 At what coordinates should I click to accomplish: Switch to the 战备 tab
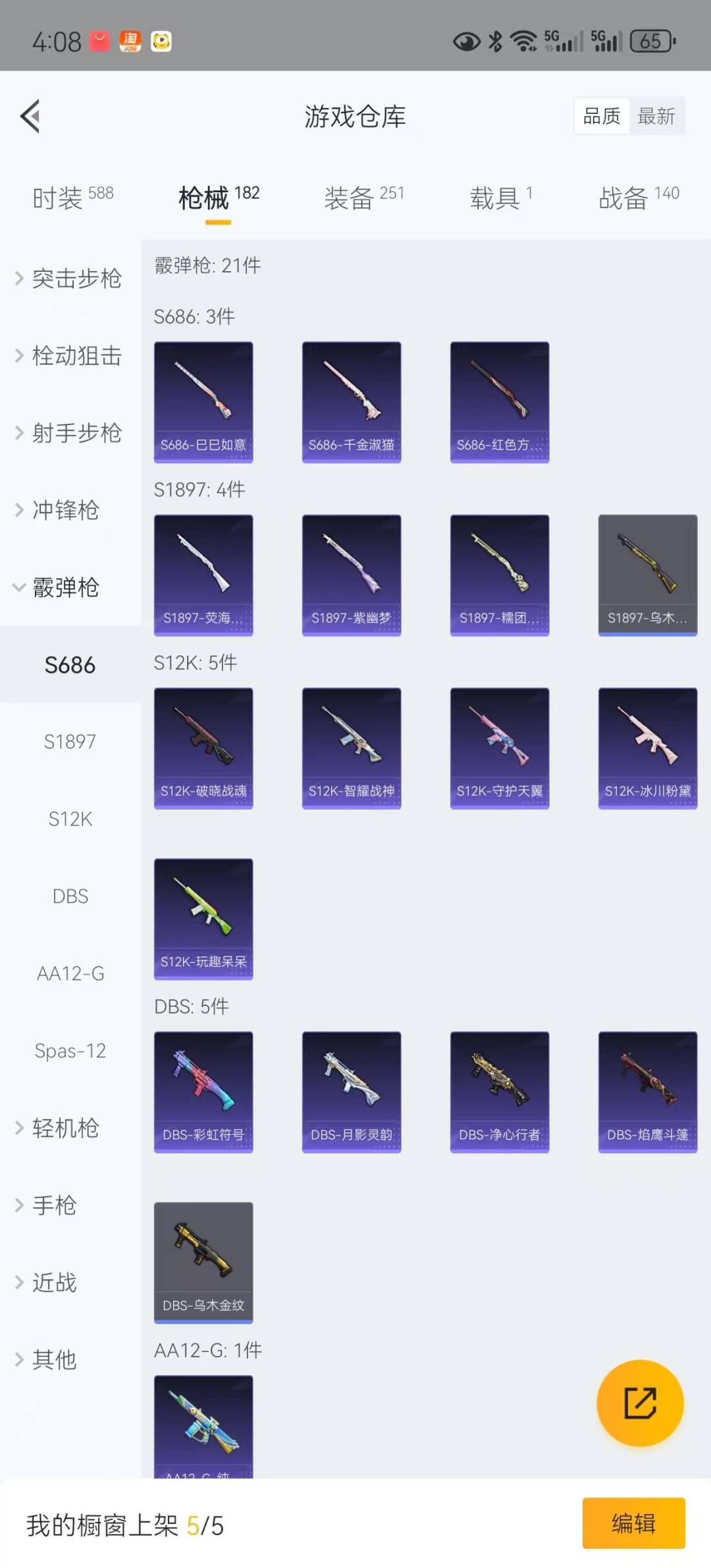click(638, 197)
